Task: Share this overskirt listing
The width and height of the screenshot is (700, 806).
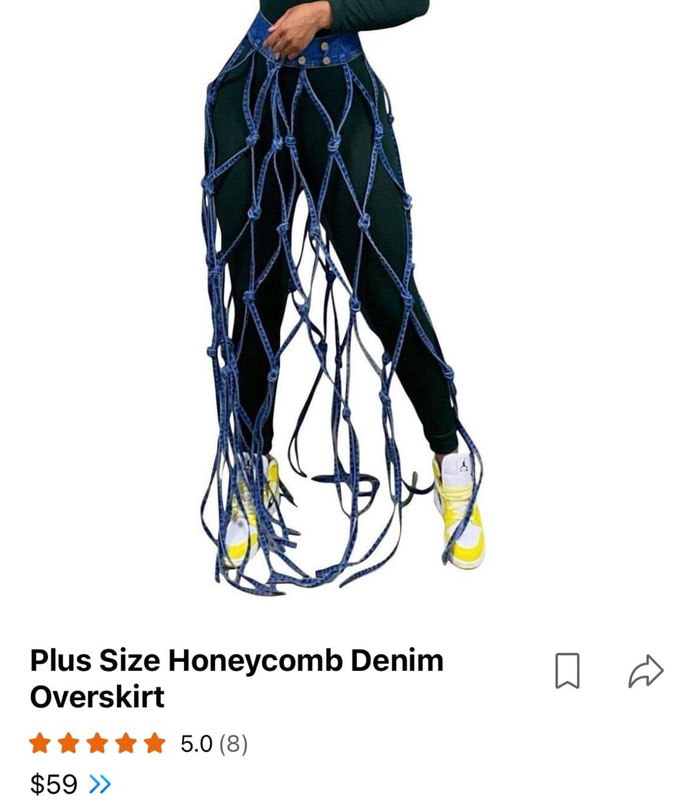Action: [646, 670]
